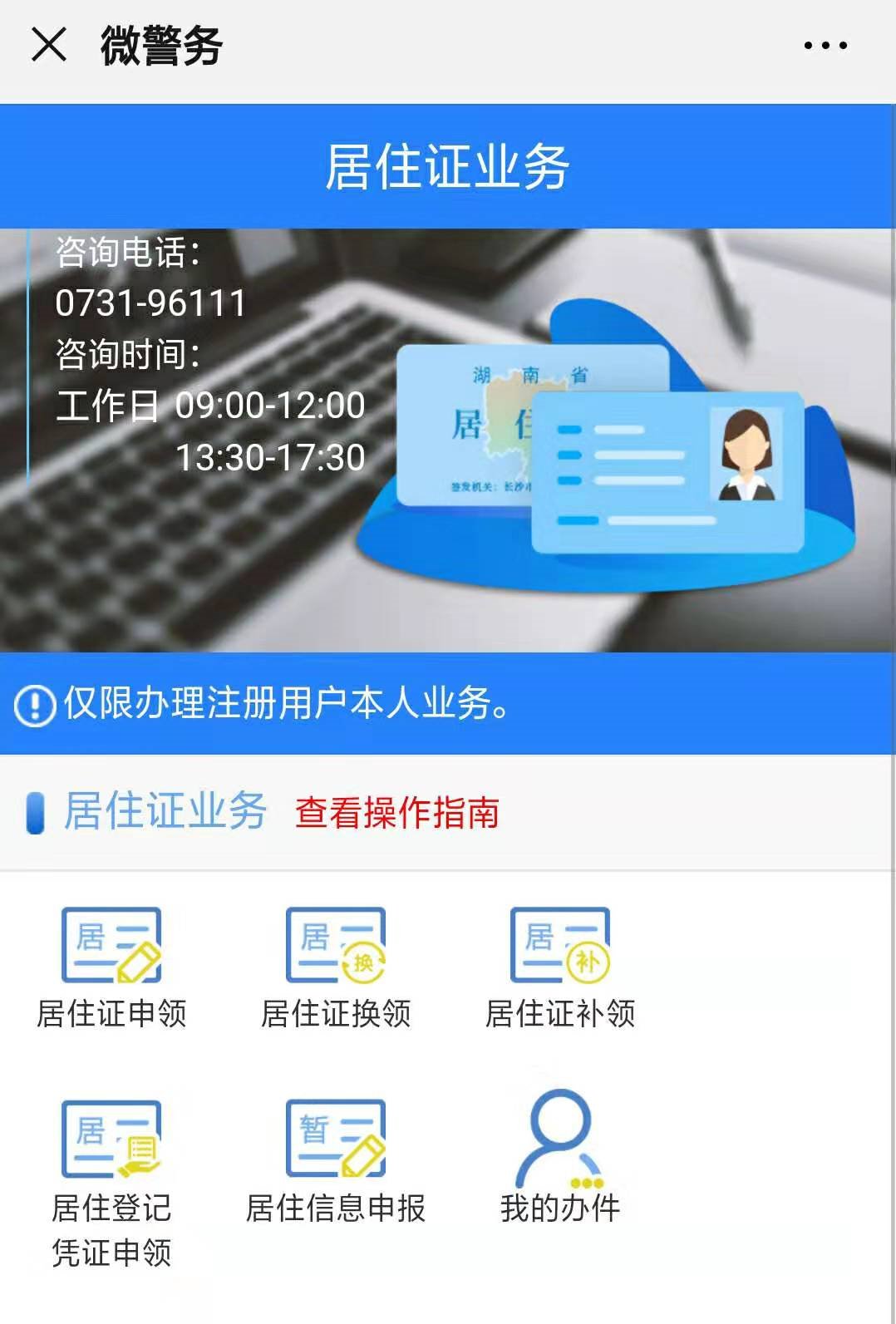Select 居住证换领
This screenshot has height=1324, width=896.
point(336,967)
